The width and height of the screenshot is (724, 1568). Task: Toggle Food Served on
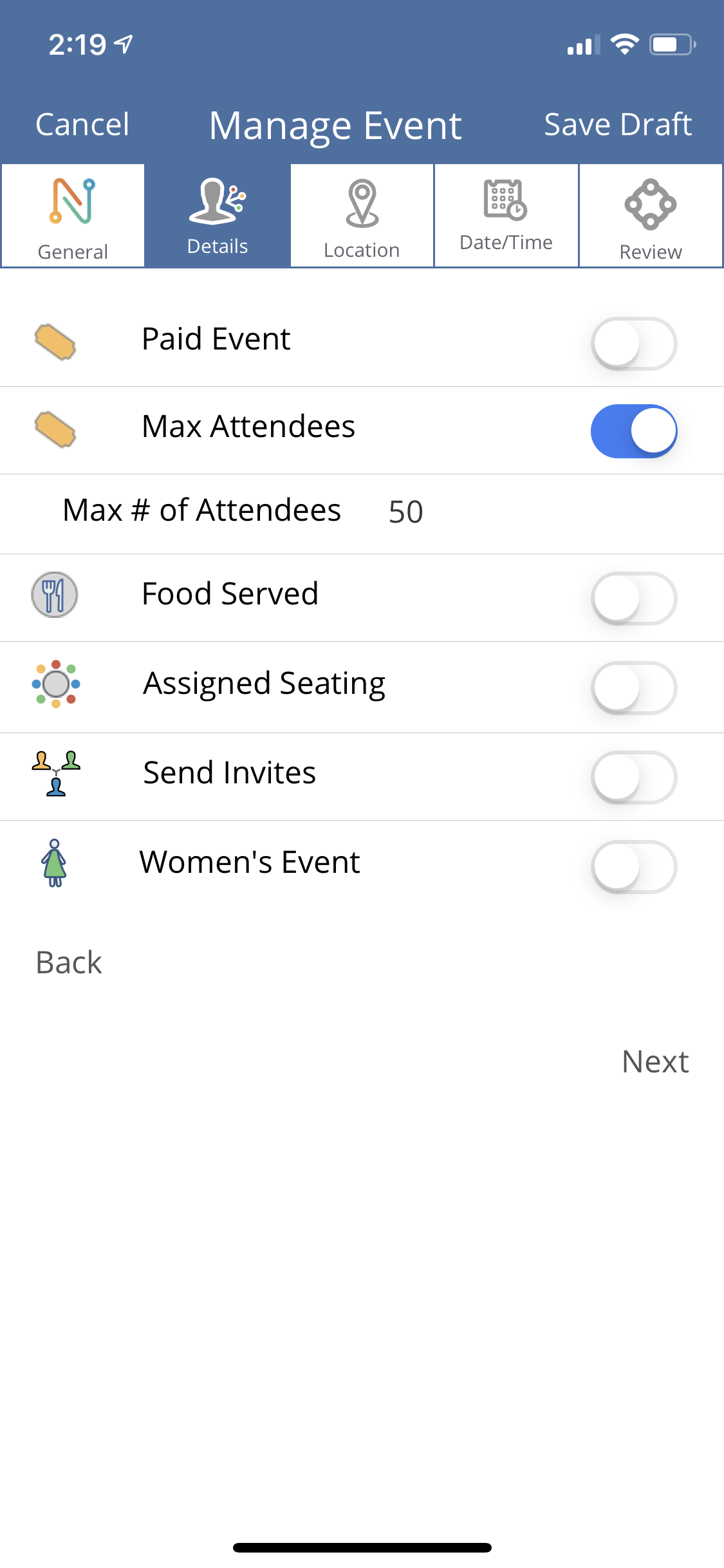point(633,598)
